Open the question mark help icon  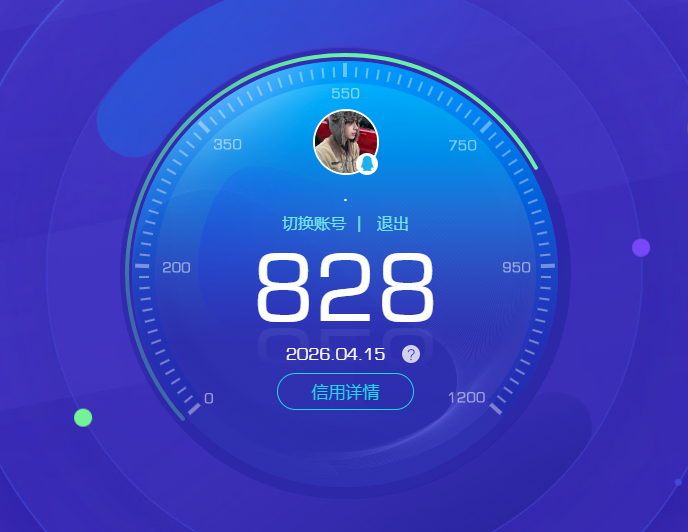[x=411, y=354]
